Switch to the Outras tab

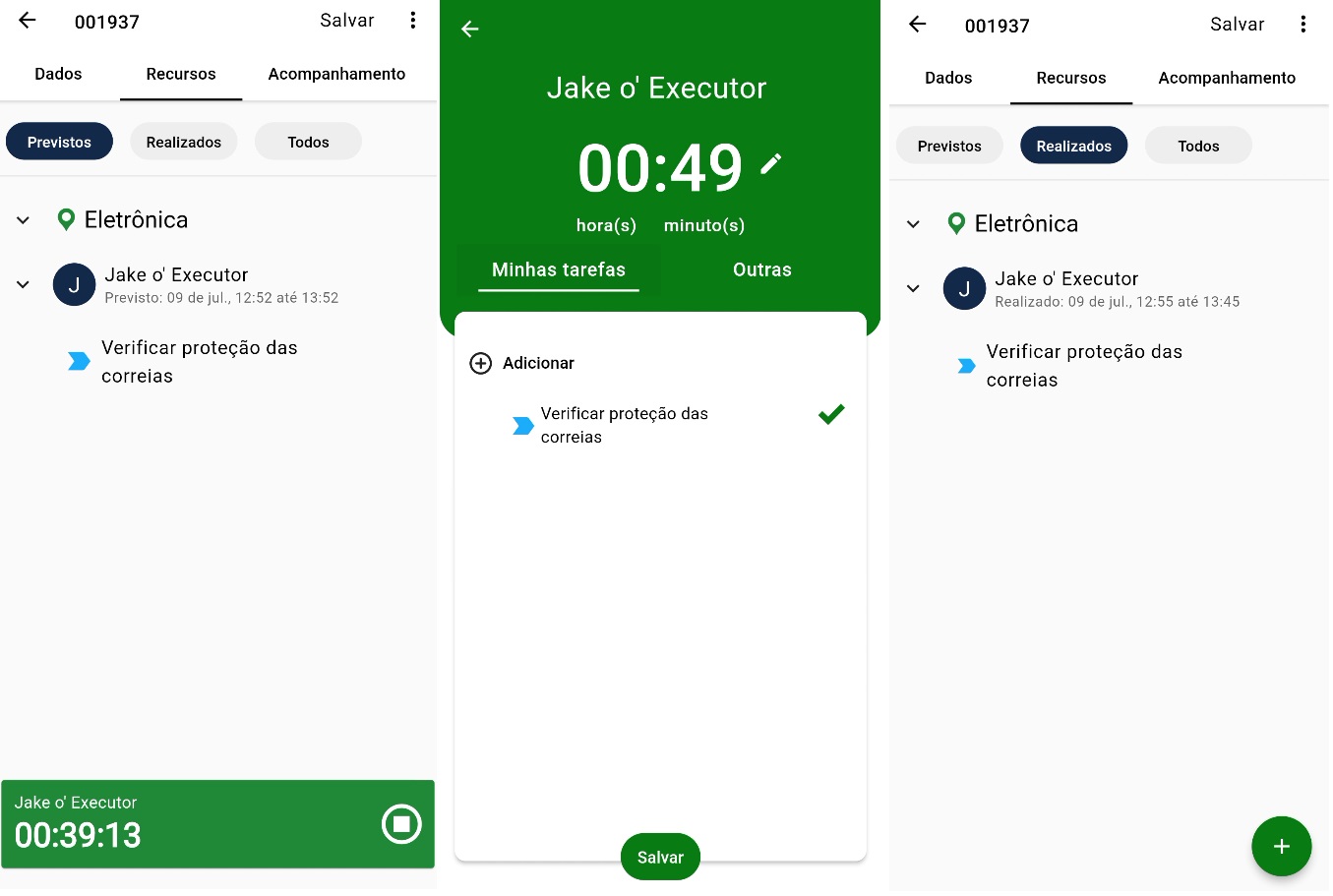coord(761,269)
